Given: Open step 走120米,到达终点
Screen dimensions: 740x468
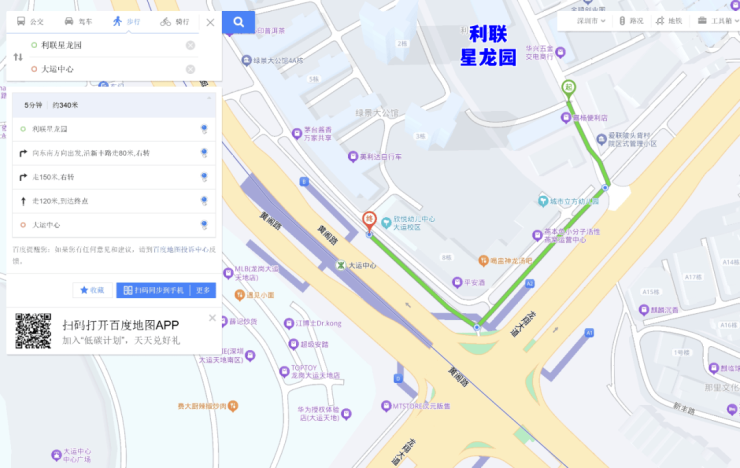Looking at the screenshot, I should (x=100, y=200).
